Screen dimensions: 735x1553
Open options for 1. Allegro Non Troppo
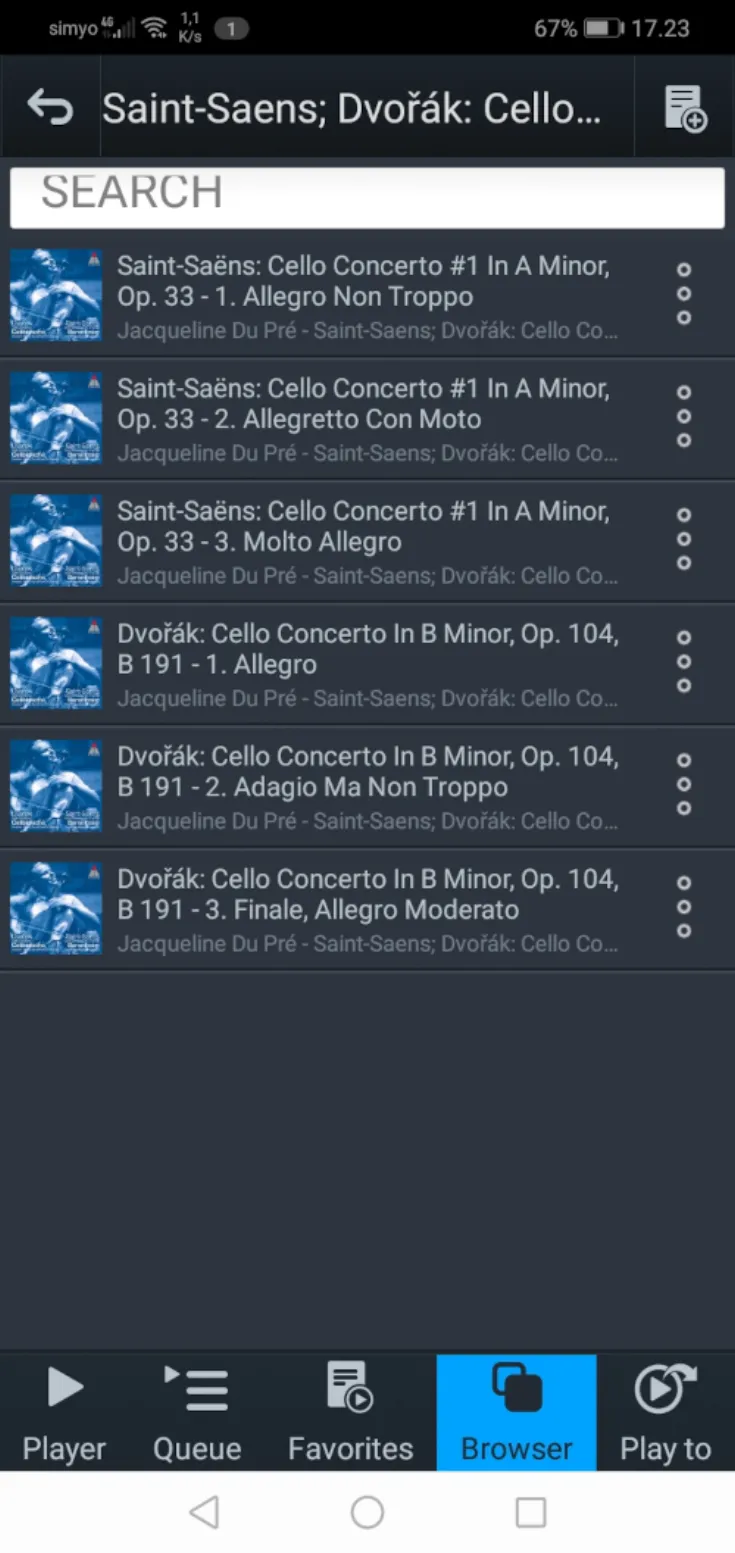[x=684, y=294]
